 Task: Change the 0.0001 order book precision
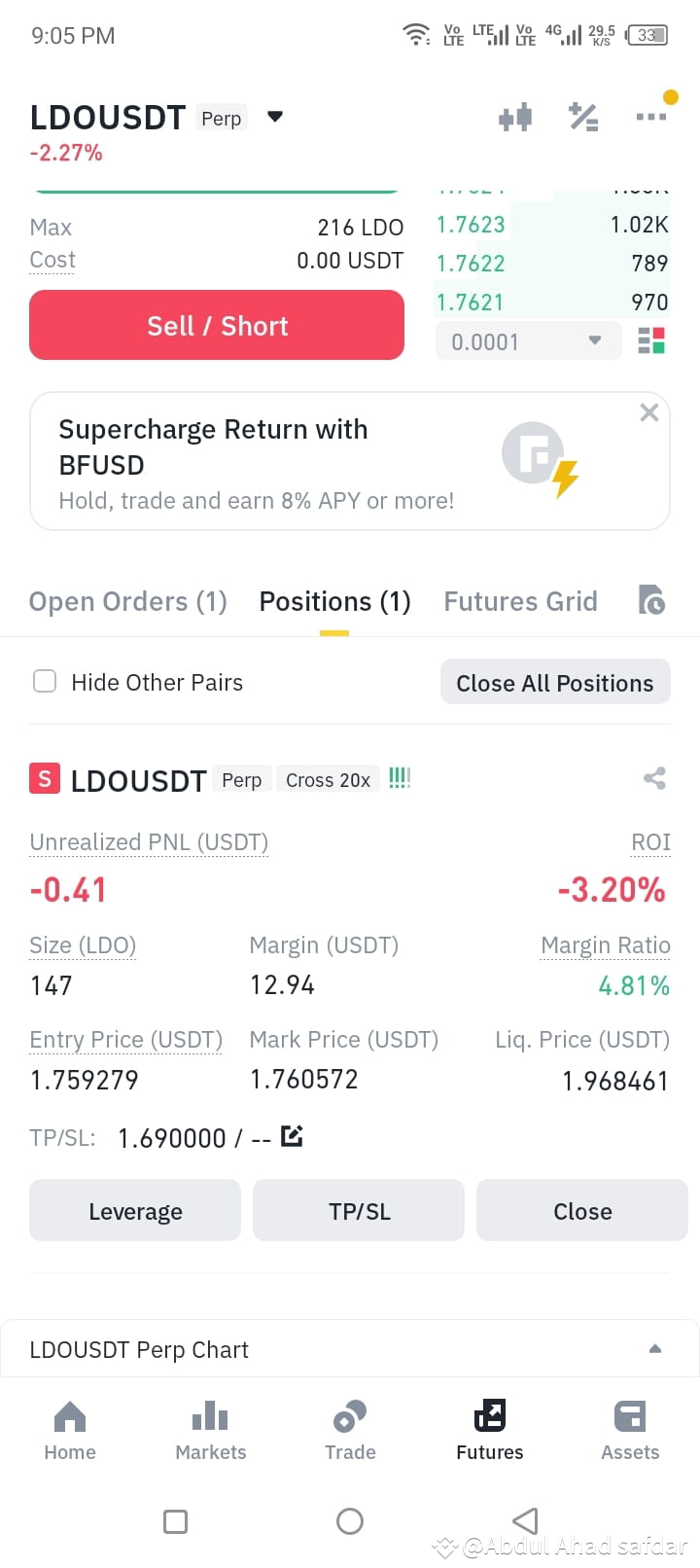click(528, 341)
